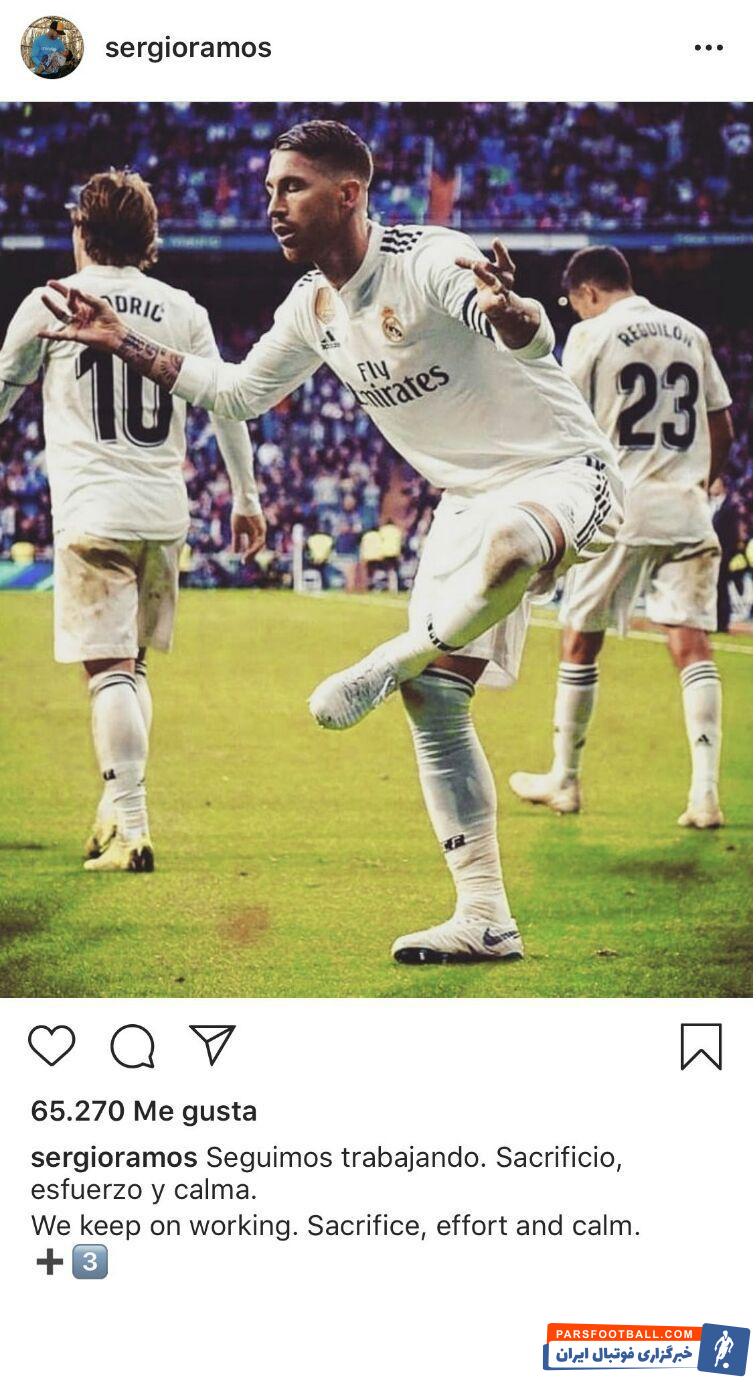Open the three-dot overflow menu
This screenshot has width=756, height=1382.
[x=708, y=48]
